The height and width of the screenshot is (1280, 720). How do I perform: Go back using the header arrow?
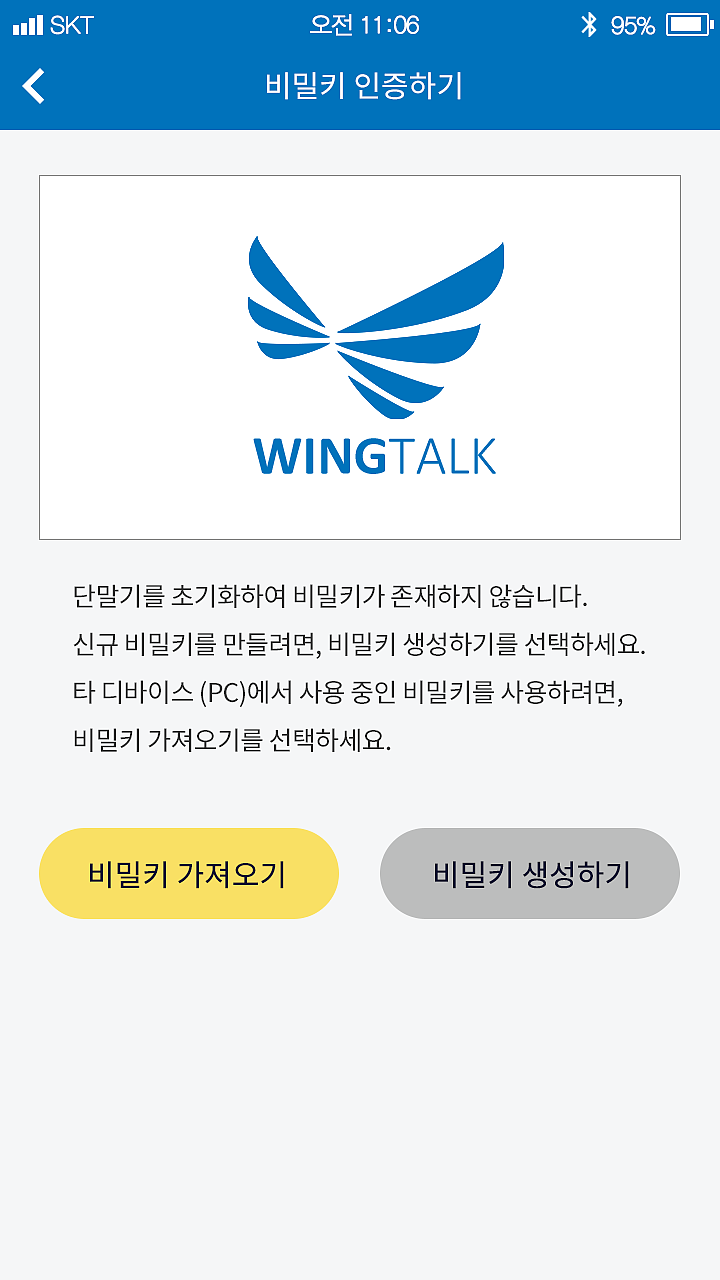click(34, 86)
